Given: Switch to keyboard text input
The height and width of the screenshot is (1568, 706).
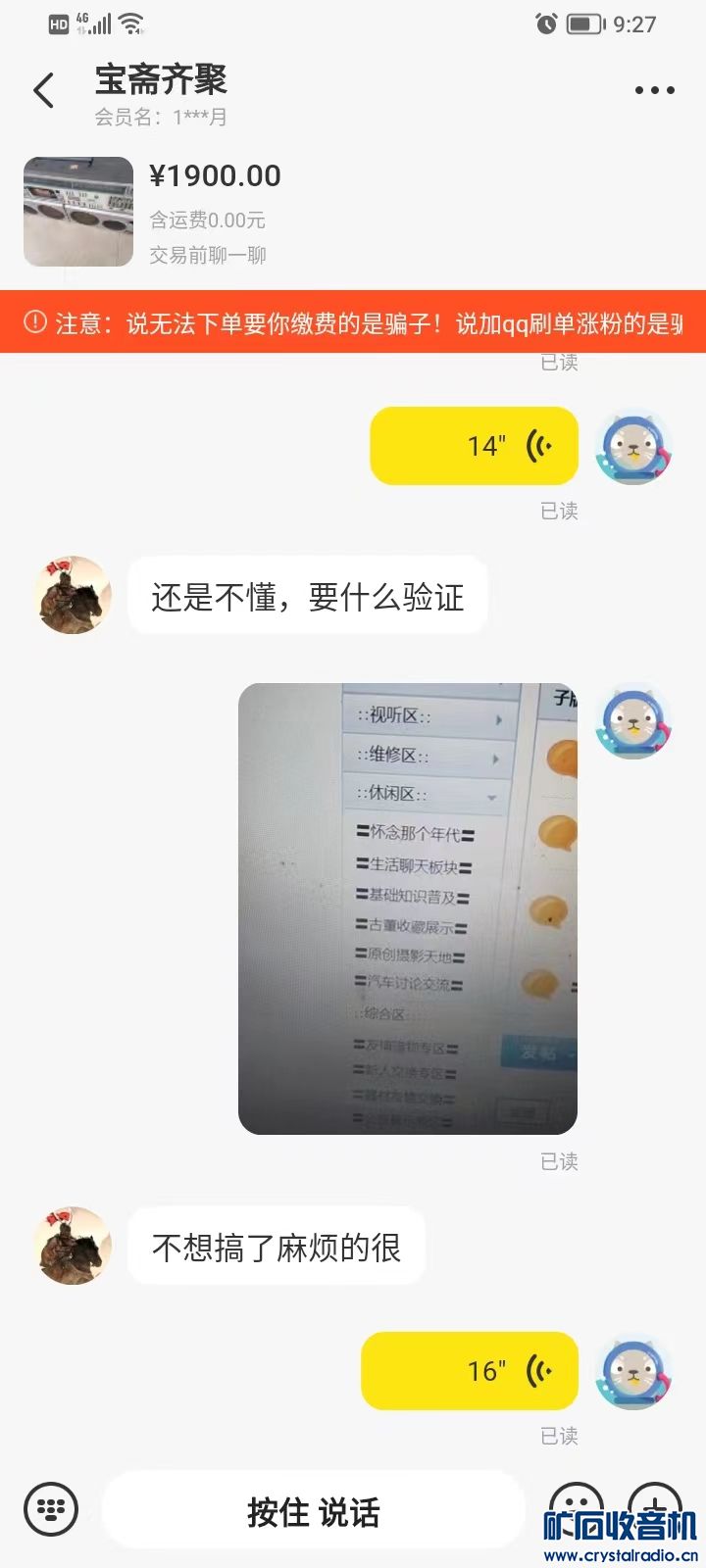Looking at the screenshot, I should point(51,1509).
